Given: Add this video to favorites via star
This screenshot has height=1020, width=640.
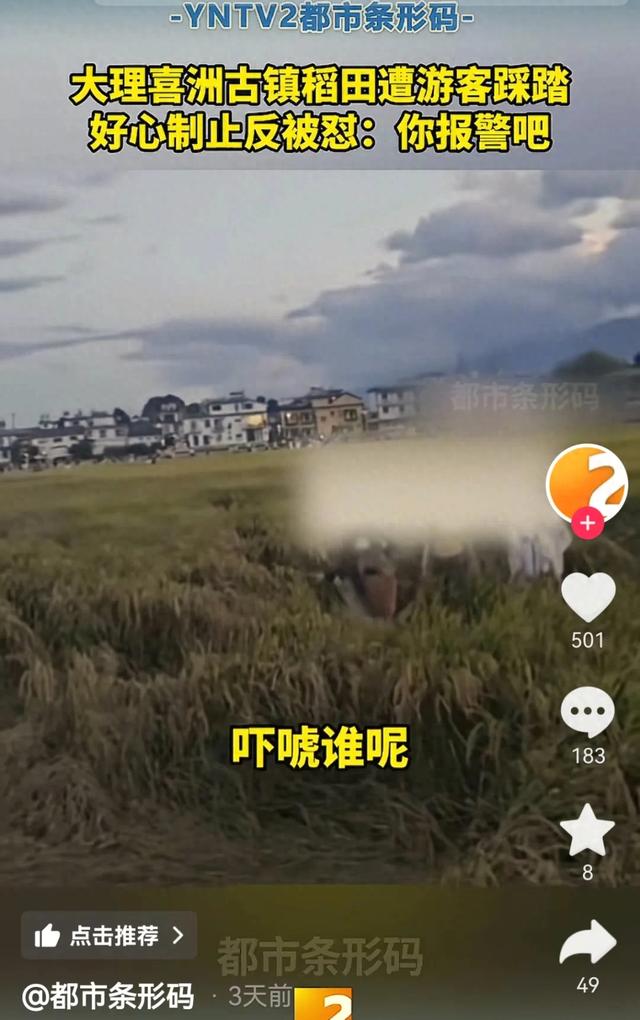Looking at the screenshot, I should [587, 830].
